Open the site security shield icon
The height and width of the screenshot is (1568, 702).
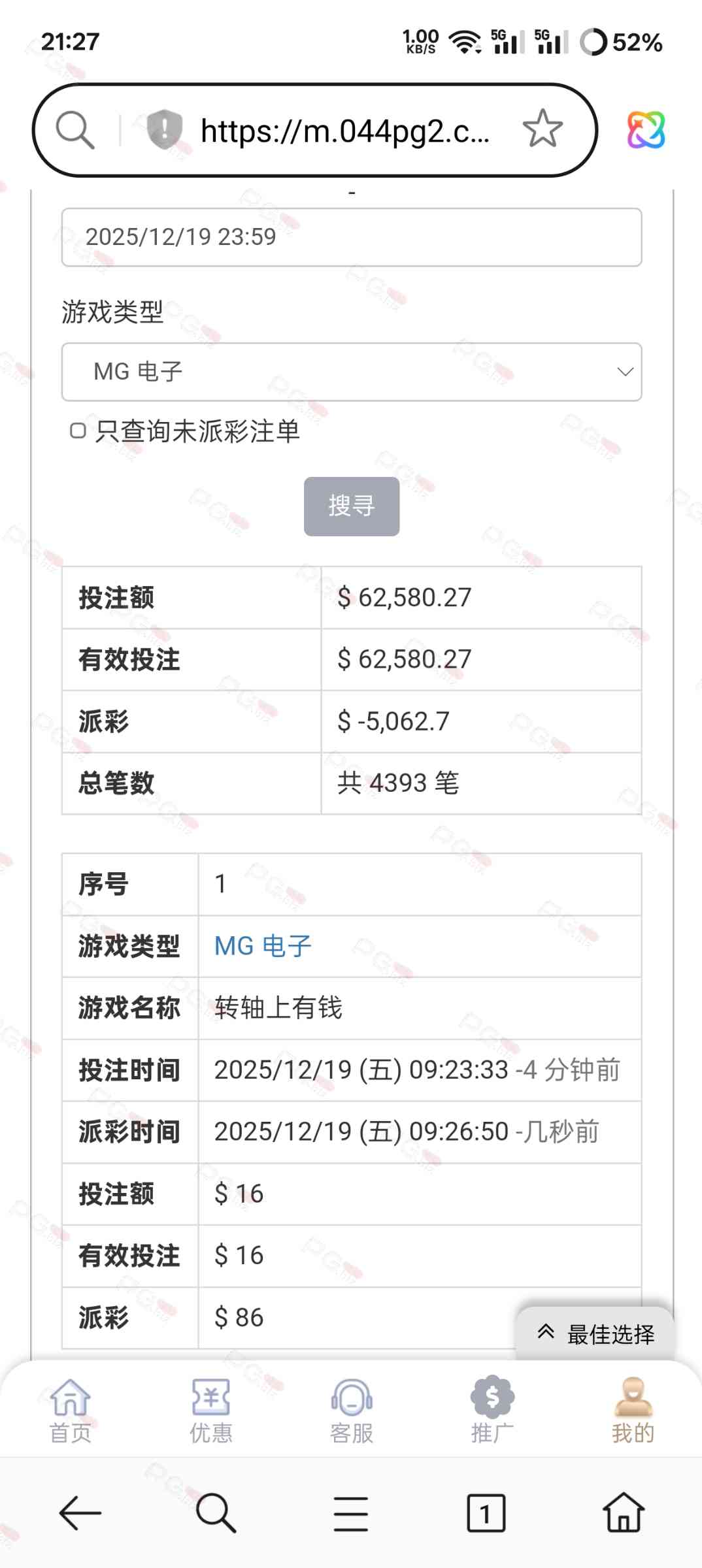[x=164, y=129]
